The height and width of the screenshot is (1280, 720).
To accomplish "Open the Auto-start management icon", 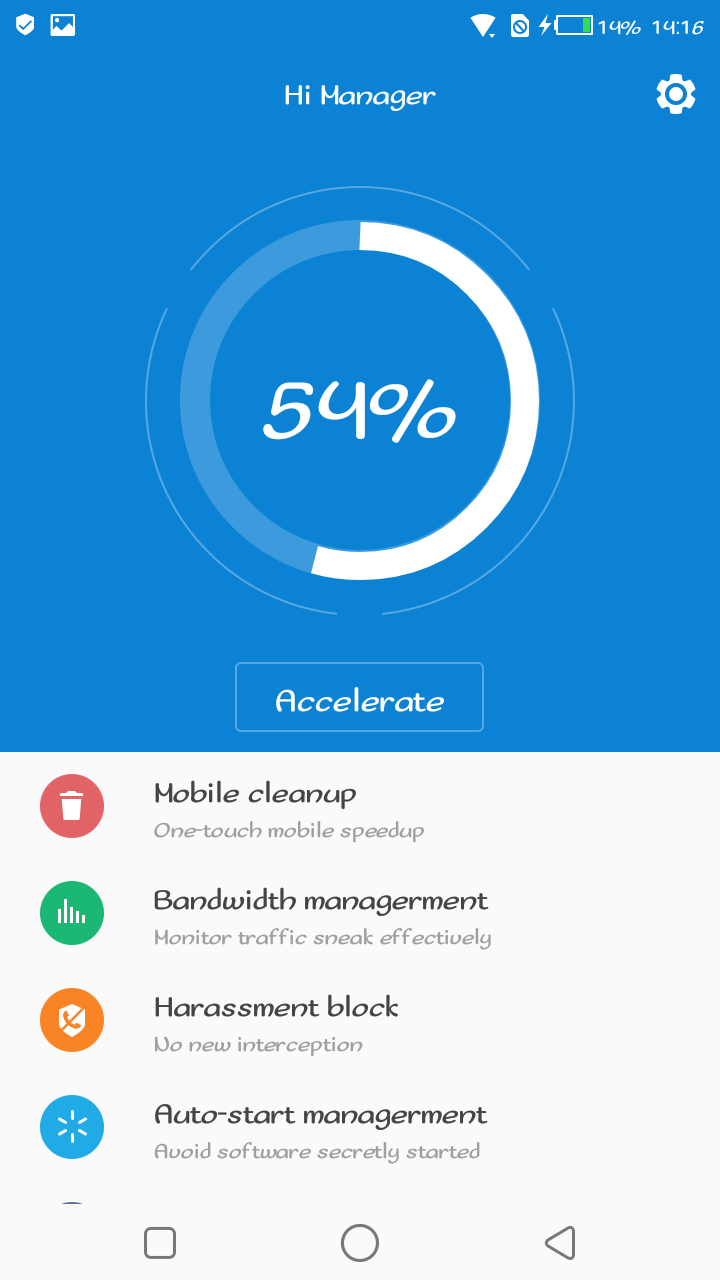I will 71,1127.
